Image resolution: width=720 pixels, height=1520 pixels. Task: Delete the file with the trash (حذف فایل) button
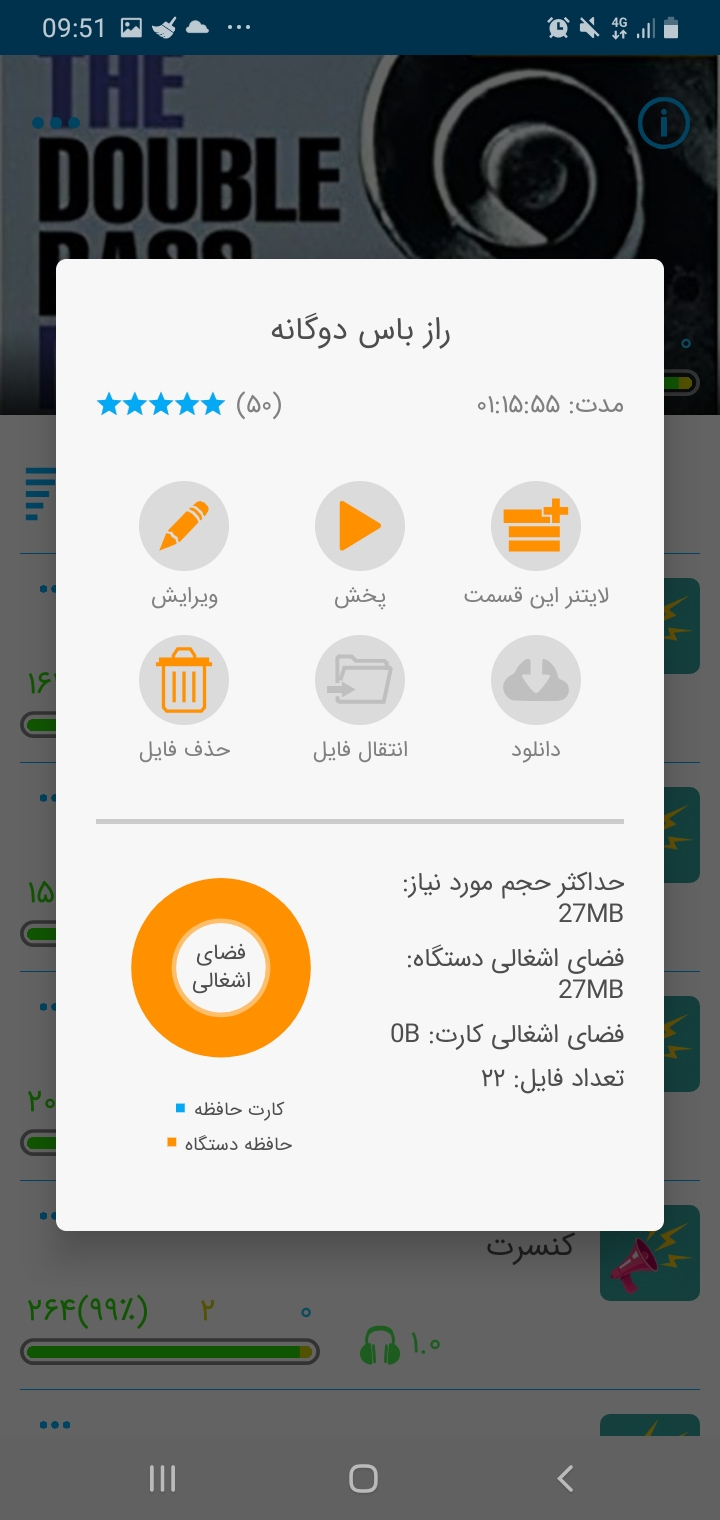click(x=184, y=681)
